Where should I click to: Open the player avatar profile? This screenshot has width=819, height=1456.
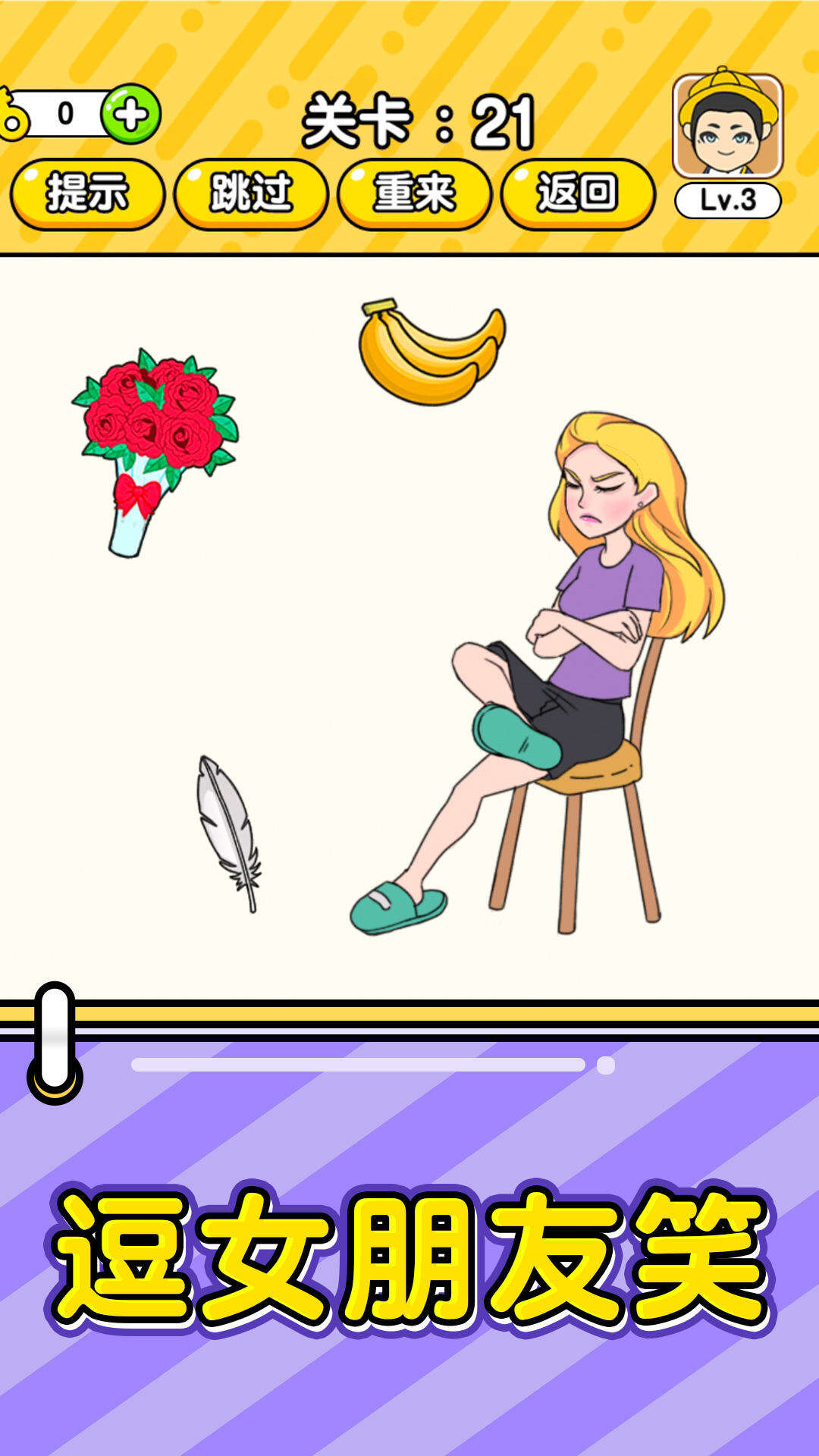(x=727, y=126)
